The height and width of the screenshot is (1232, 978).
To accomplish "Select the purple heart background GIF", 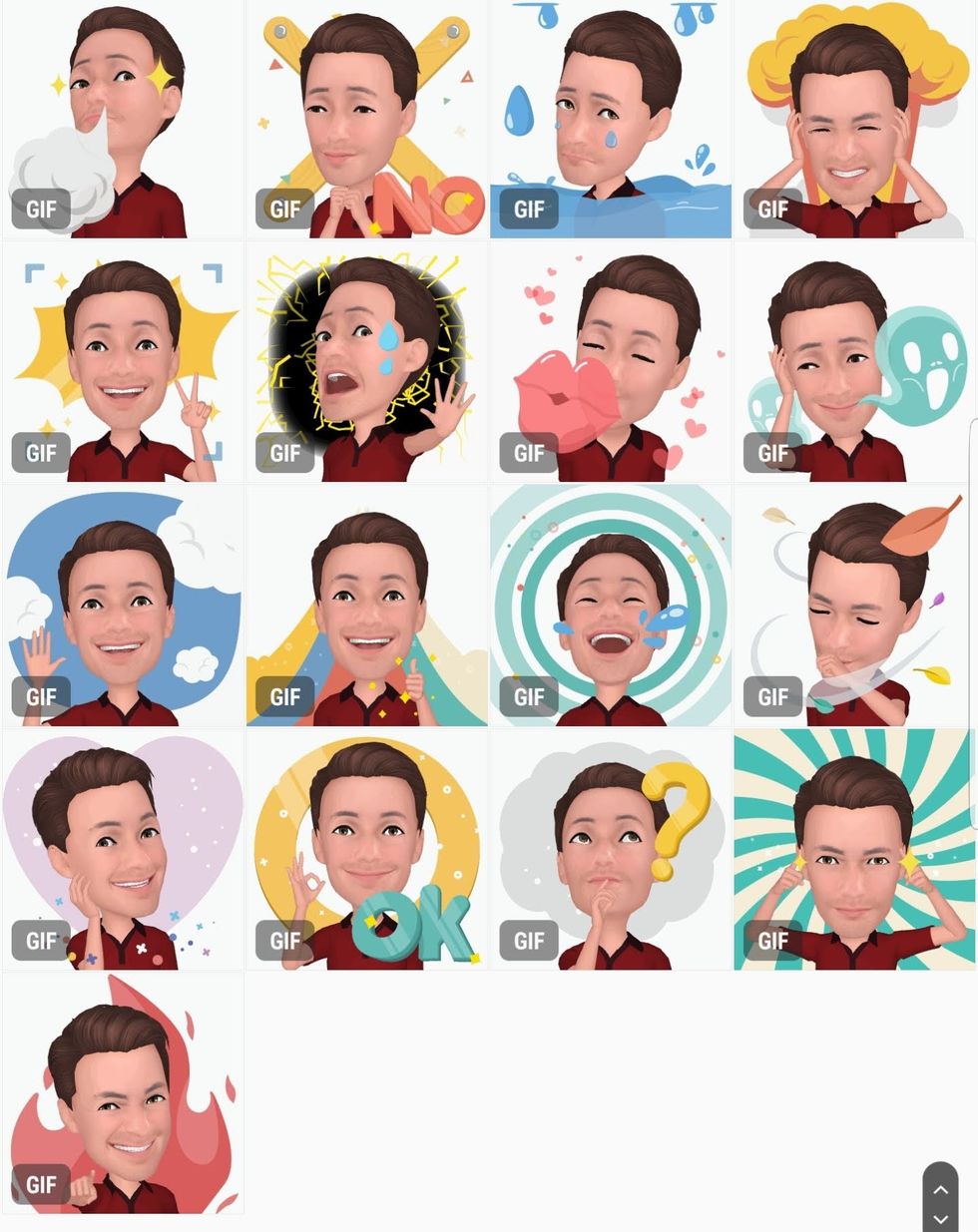I will click(123, 850).
